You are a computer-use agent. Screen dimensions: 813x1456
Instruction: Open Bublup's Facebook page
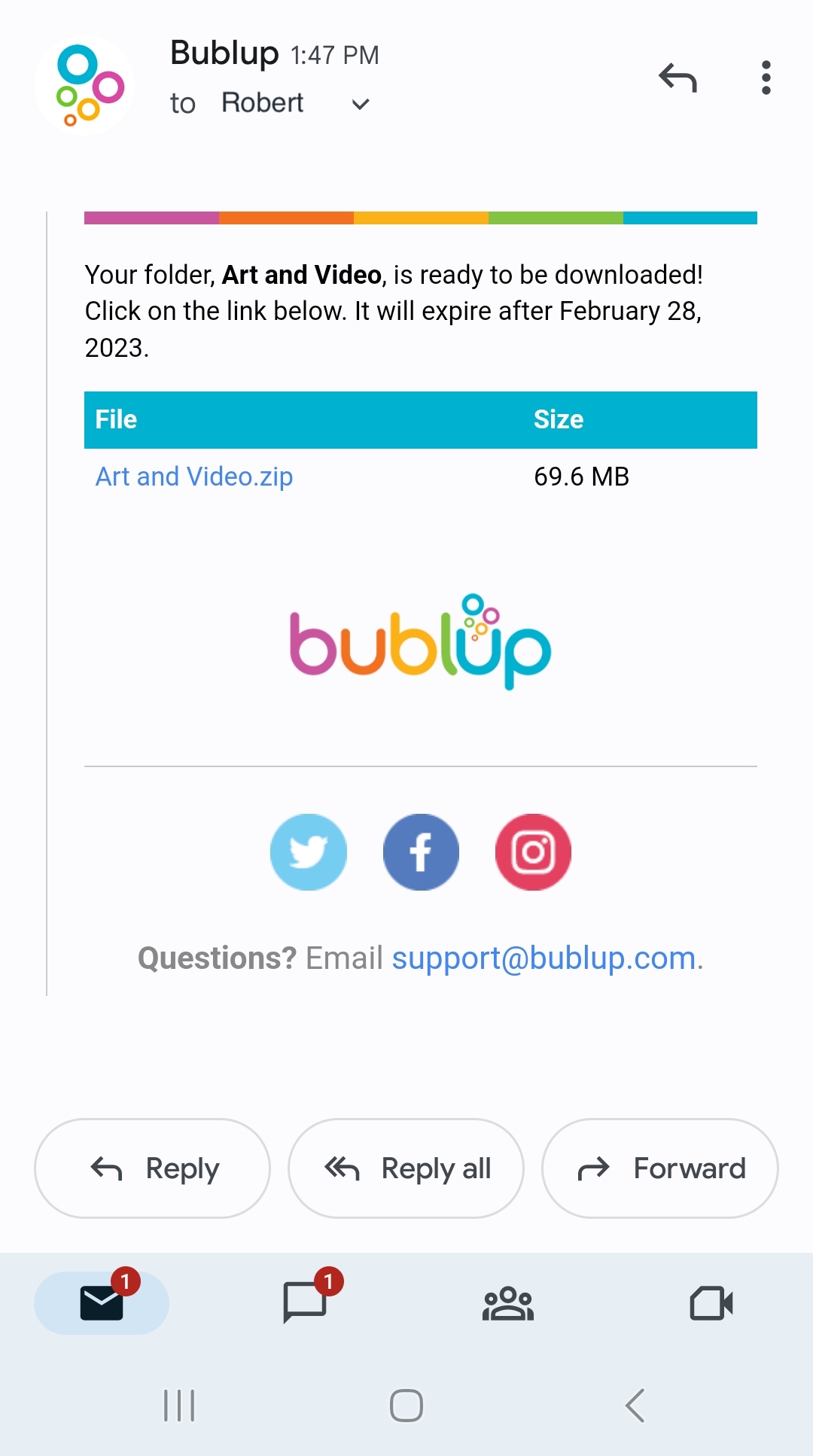pos(421,851)
